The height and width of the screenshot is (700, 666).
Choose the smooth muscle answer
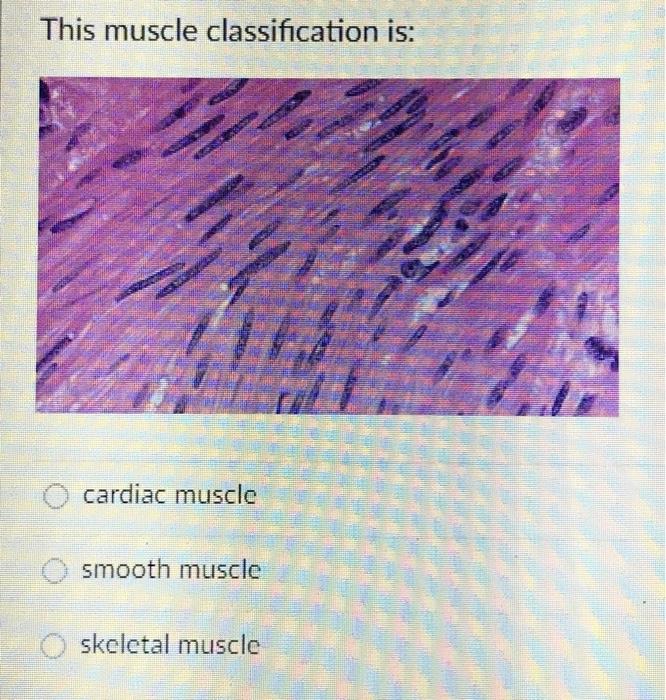(54, 570)
